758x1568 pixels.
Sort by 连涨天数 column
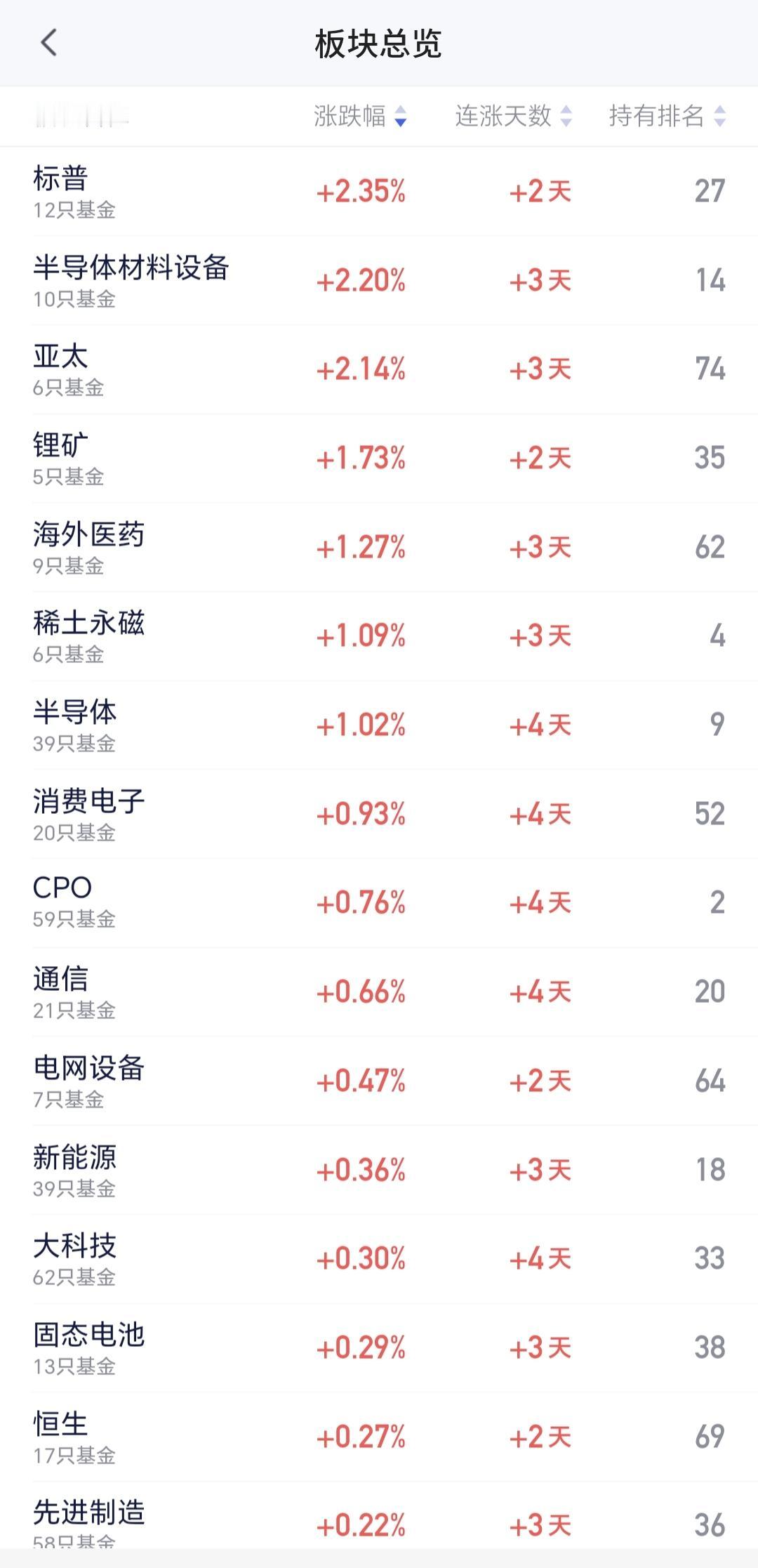[513, 116]
